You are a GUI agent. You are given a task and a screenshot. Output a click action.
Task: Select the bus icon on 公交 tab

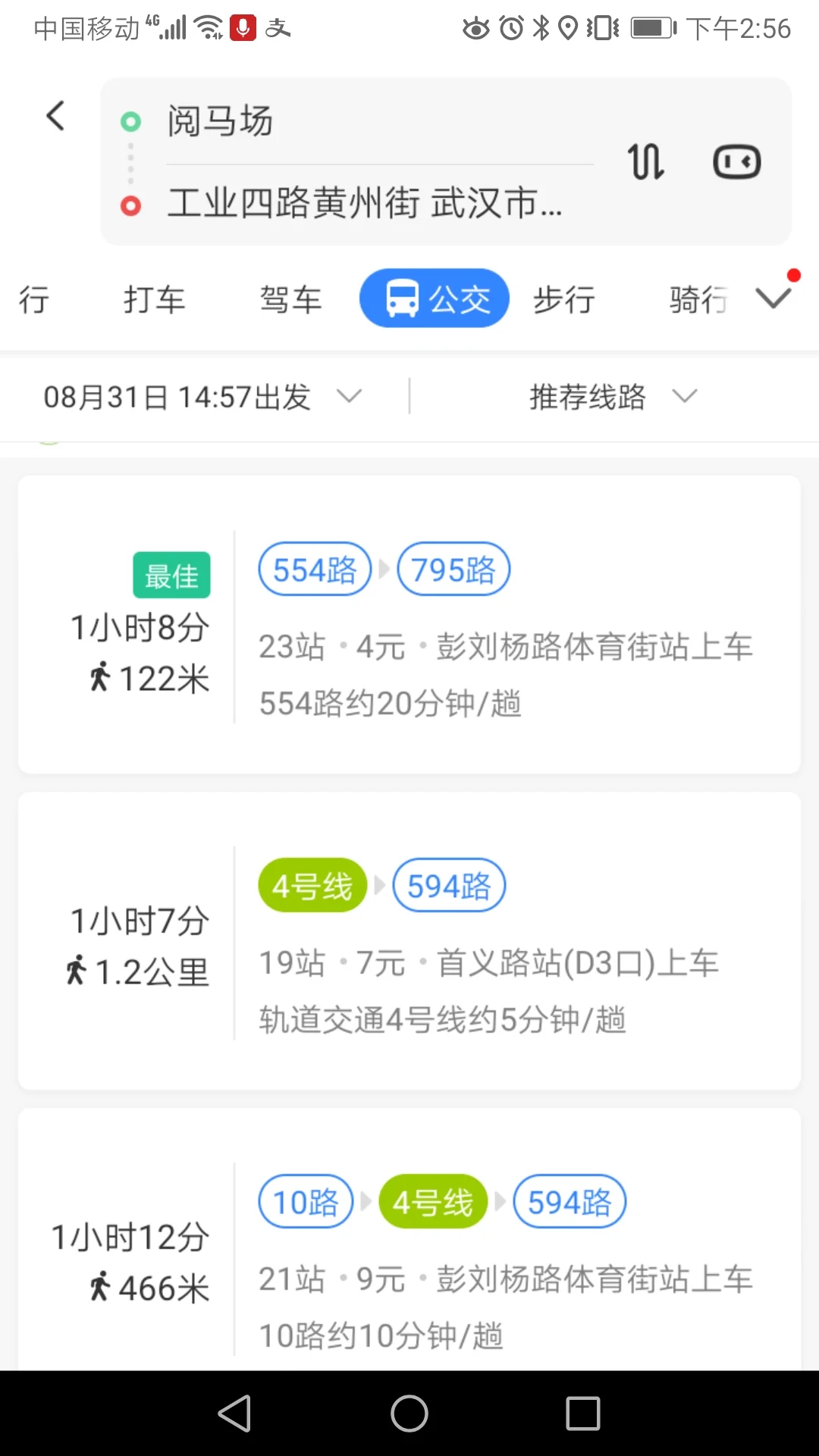(x=403, y=297)
